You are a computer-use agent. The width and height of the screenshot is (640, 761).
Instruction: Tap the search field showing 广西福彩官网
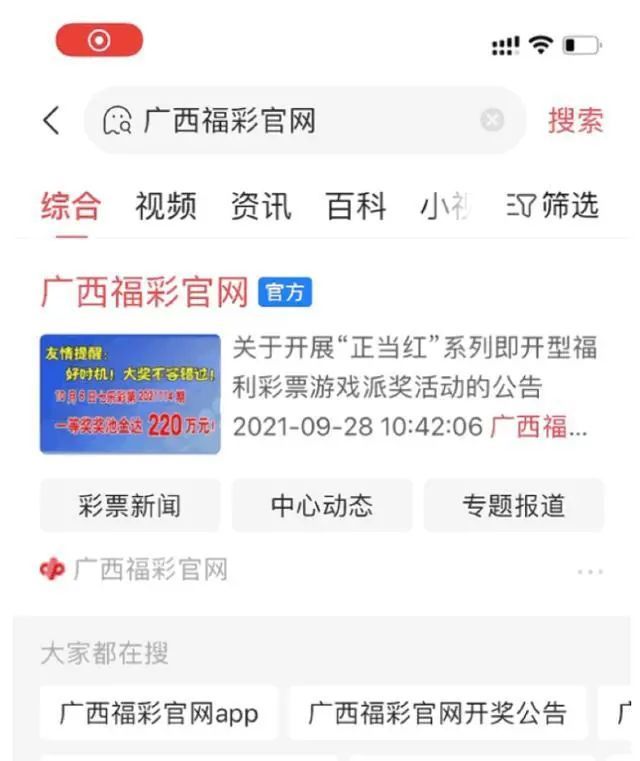pyautogui.click(x=300, y=122)
